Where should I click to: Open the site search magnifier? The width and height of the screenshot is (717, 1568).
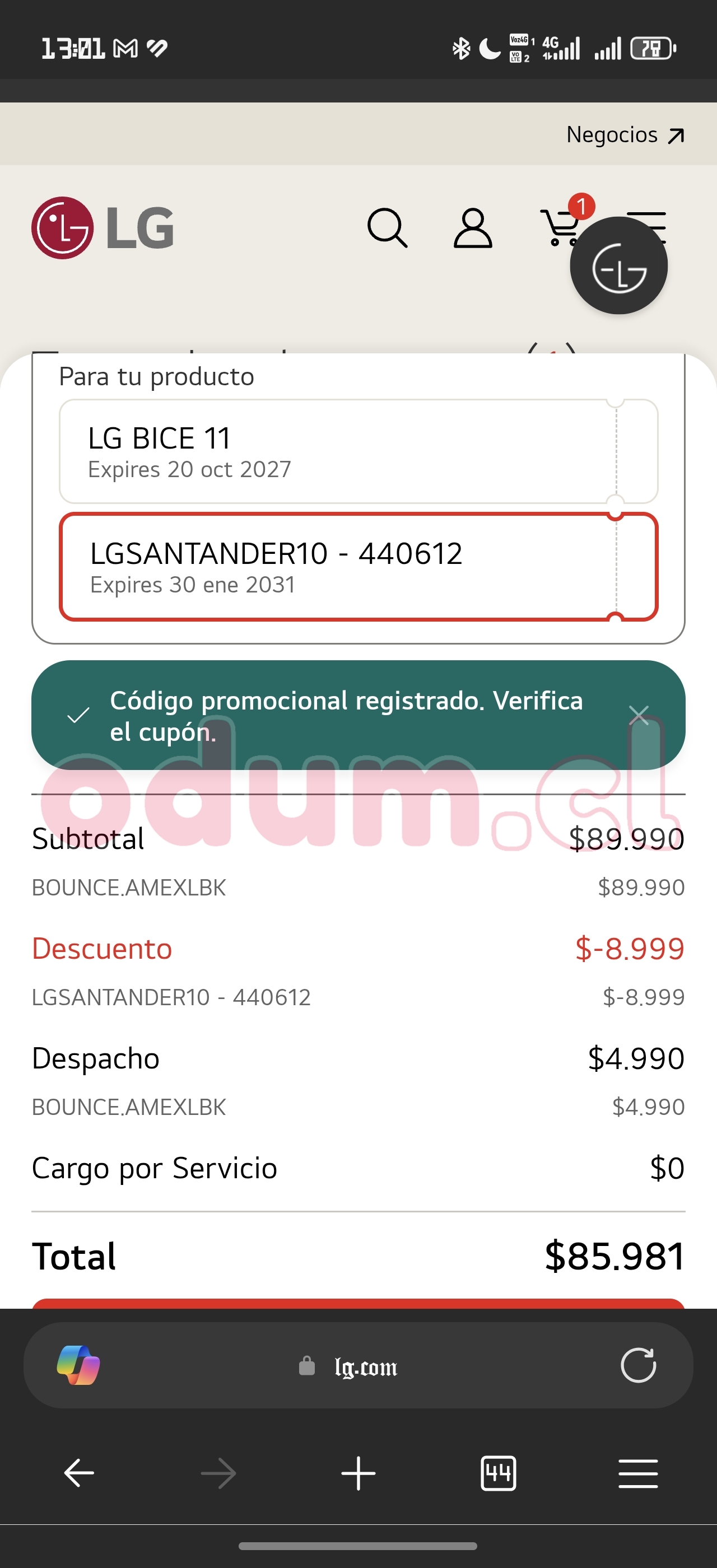(x=387, y=228)
